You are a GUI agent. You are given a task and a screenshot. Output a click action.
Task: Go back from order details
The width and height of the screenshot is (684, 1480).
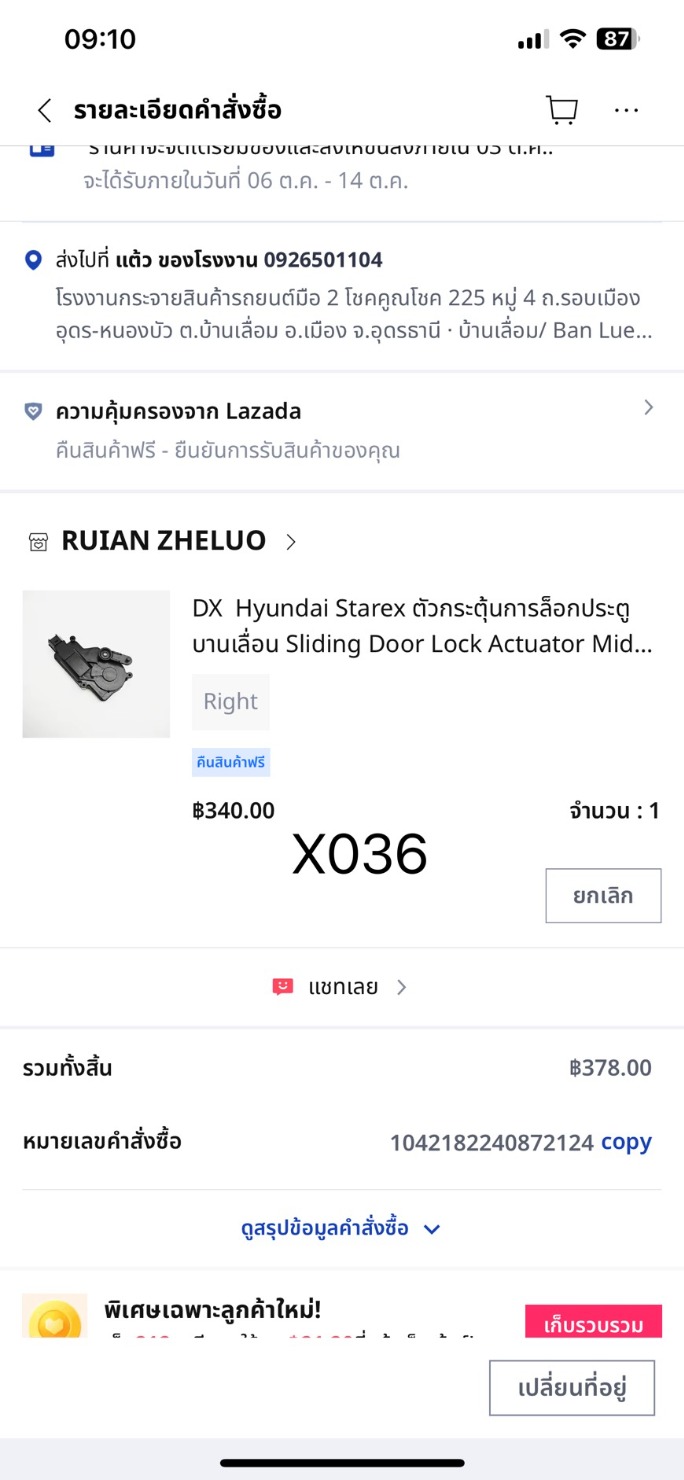point(43,110)
